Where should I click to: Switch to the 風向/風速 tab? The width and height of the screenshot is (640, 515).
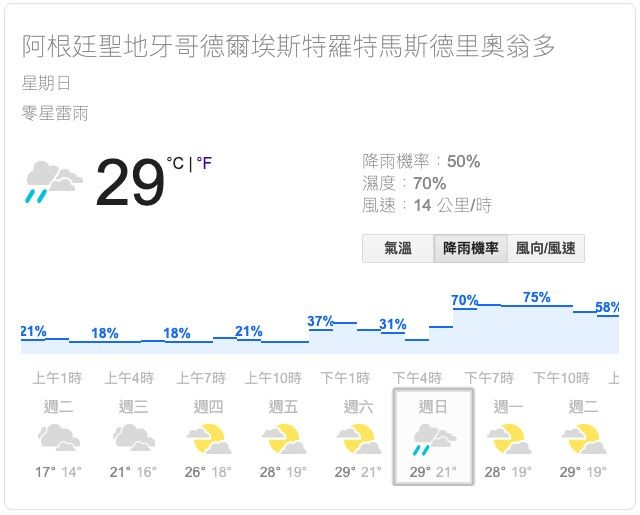coord(546,249)
